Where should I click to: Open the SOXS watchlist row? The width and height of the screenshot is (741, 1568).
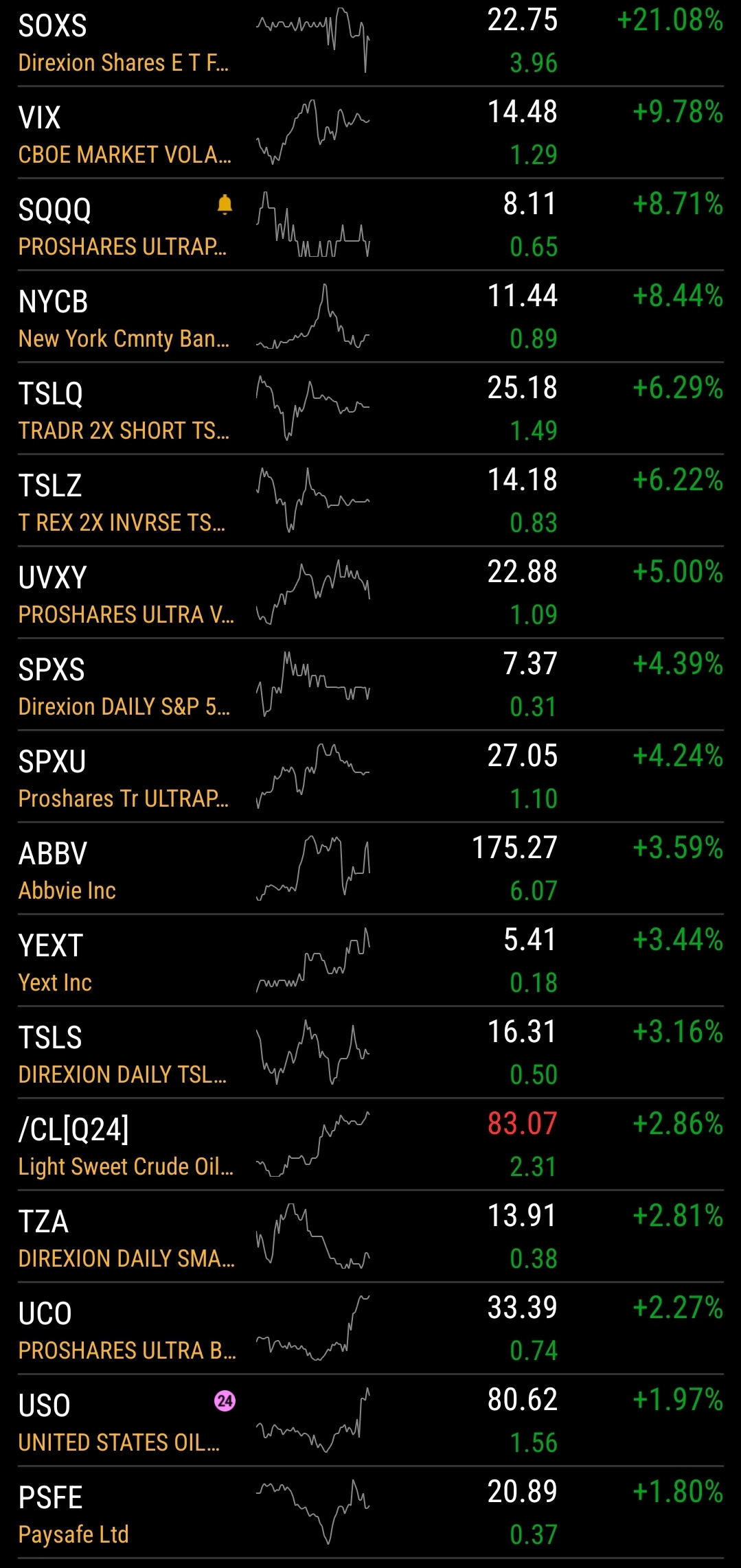[x=370, y=42]
